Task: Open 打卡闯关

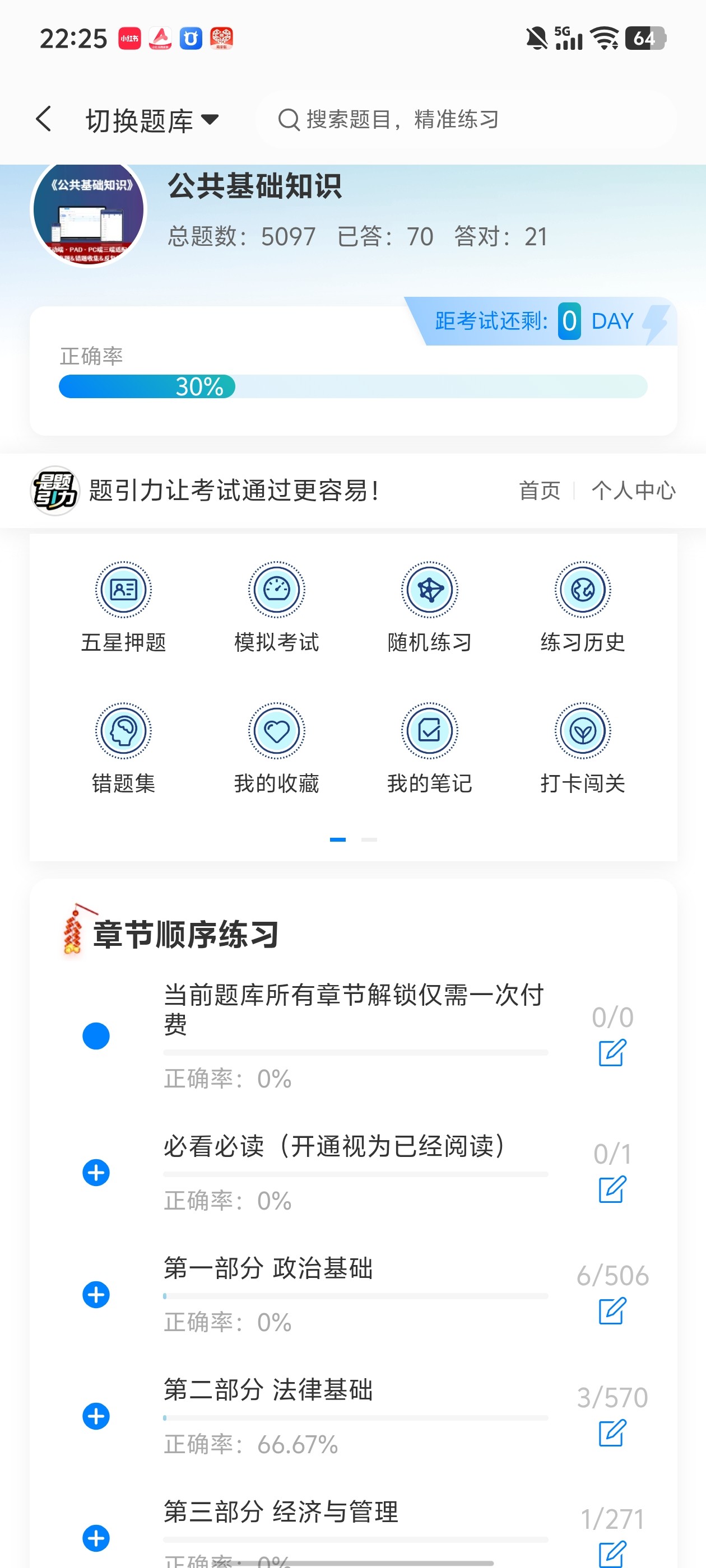Action: [x=583, y=748]
